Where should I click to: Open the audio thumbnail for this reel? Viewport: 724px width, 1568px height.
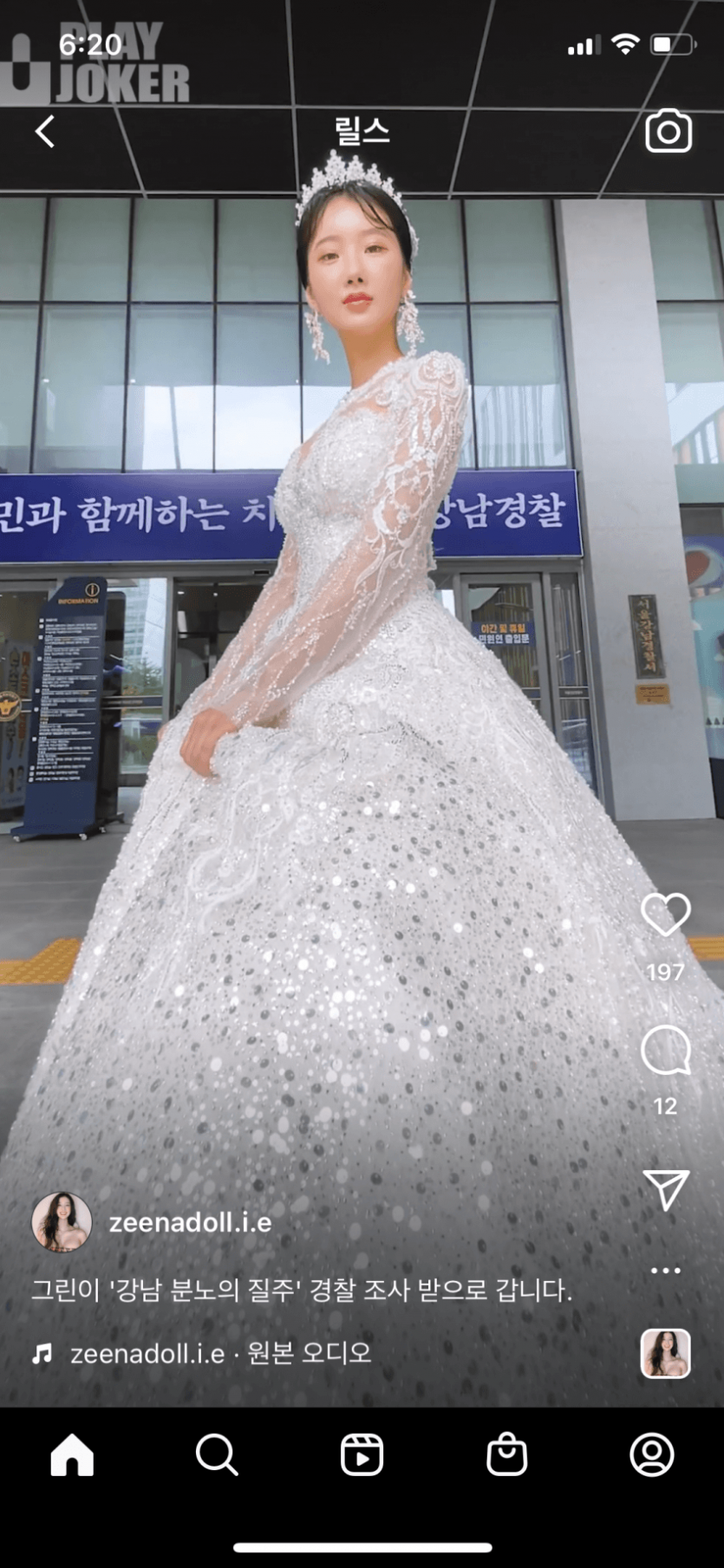(665, 1353)
